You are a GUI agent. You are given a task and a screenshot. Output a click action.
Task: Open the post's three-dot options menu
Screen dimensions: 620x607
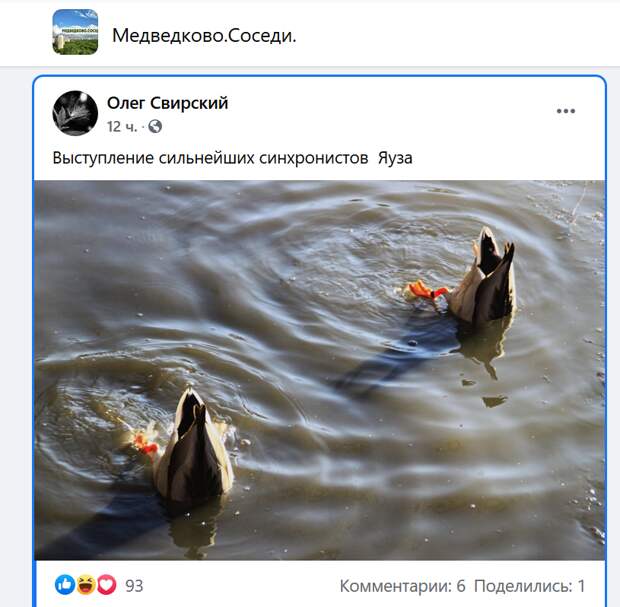[566, 111]
